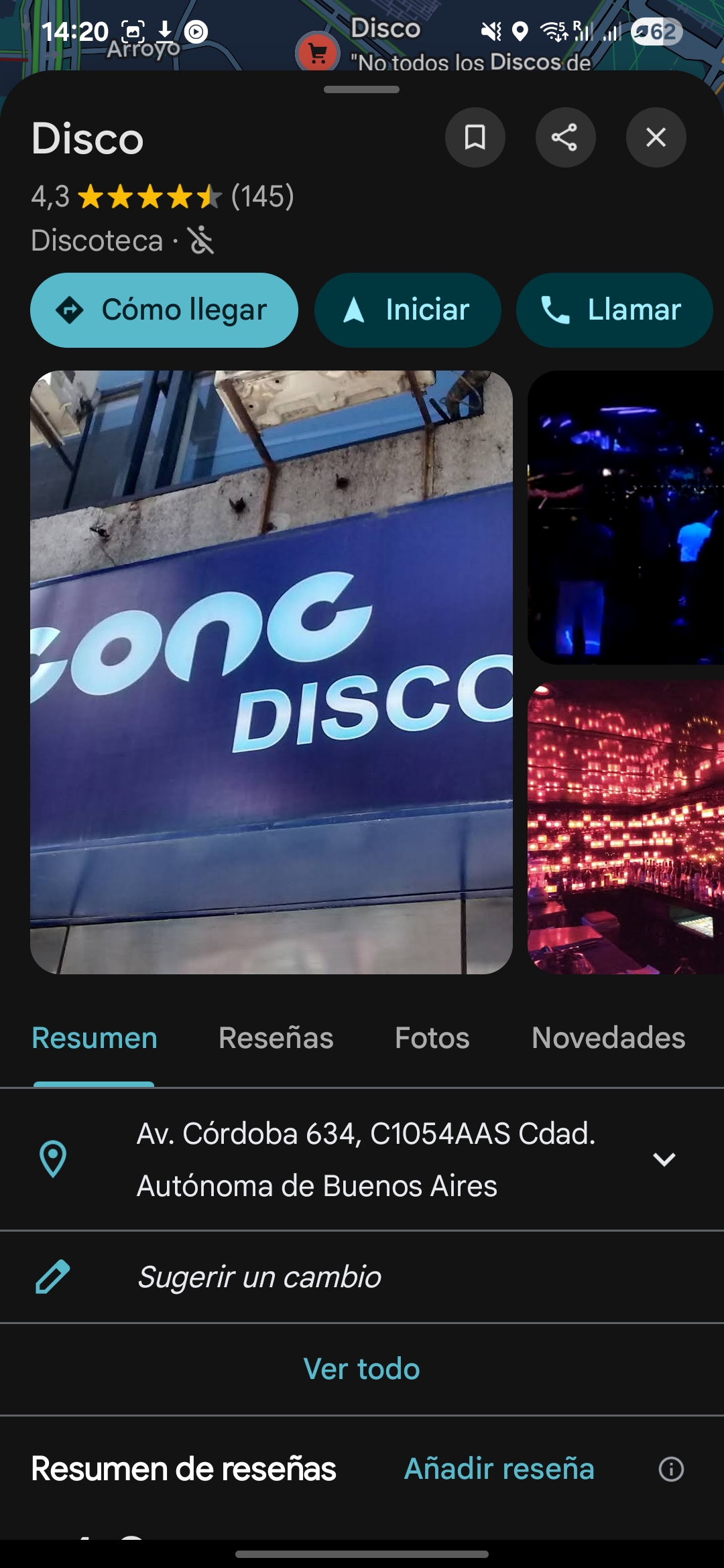Close the Disco place card
Screen dimensions: 724x1568
pos(655,137)
